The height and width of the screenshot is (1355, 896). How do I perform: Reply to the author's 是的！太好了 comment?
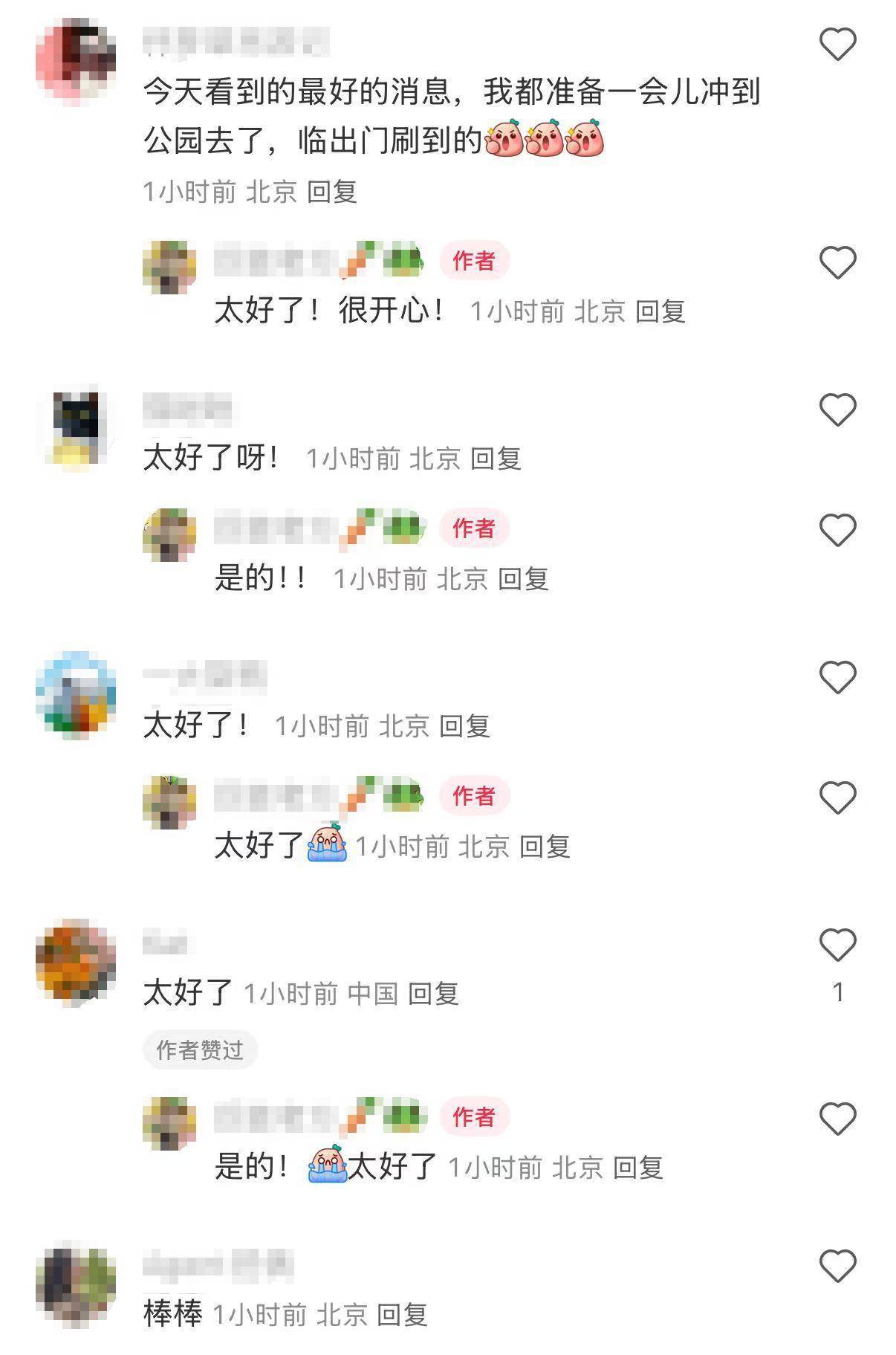coord(638,1168)
